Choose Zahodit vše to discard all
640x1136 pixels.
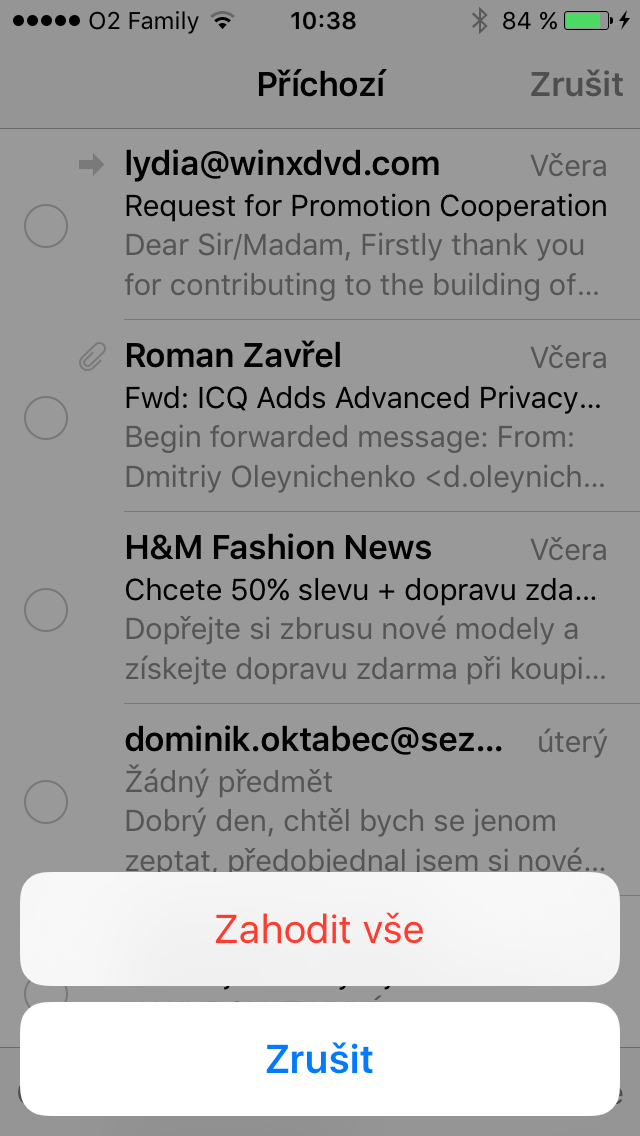[320, 929]
